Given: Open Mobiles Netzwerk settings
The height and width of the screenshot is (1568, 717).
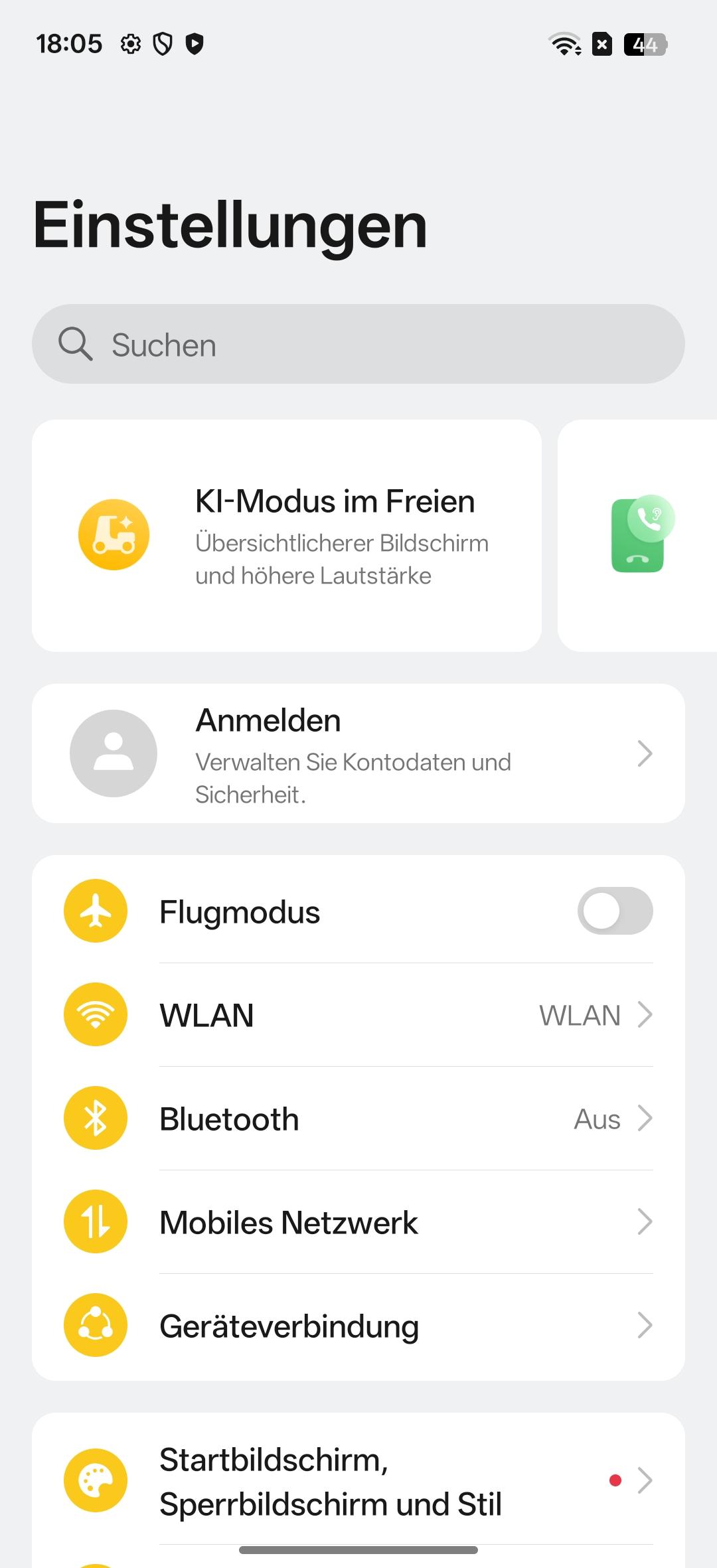Looking at the screenshot, I should 358,1222.
